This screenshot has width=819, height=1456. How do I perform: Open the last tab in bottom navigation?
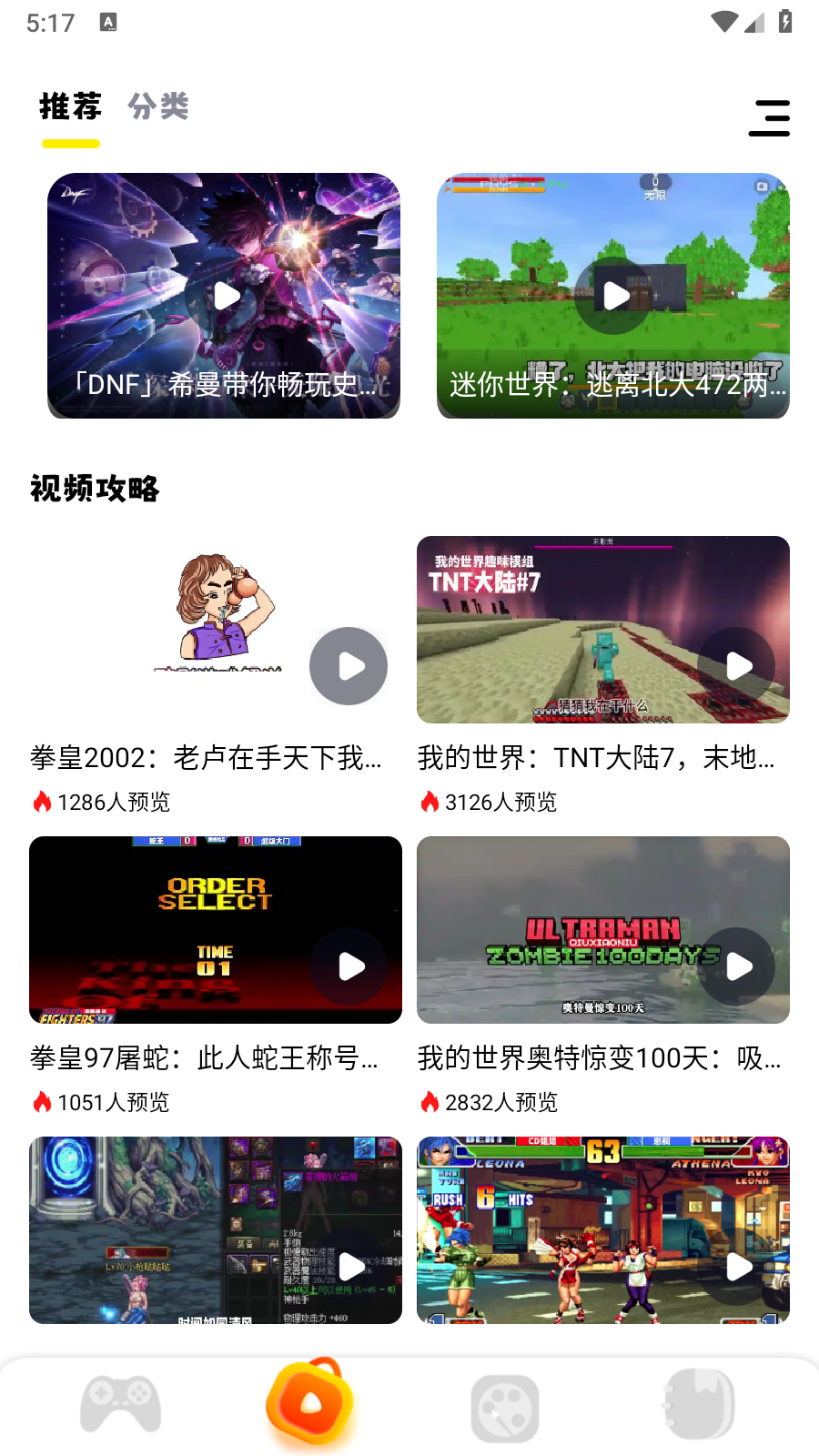tap(700, 1404)
